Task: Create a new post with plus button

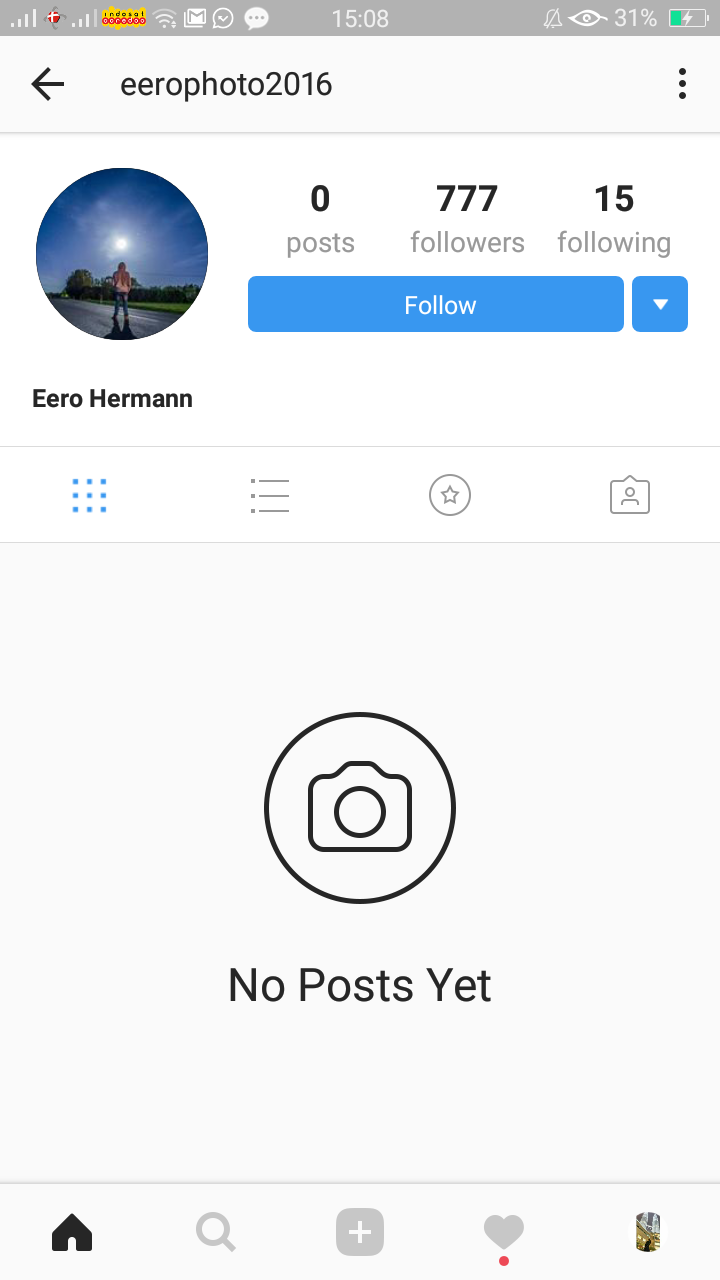Action: [360, 1232]
